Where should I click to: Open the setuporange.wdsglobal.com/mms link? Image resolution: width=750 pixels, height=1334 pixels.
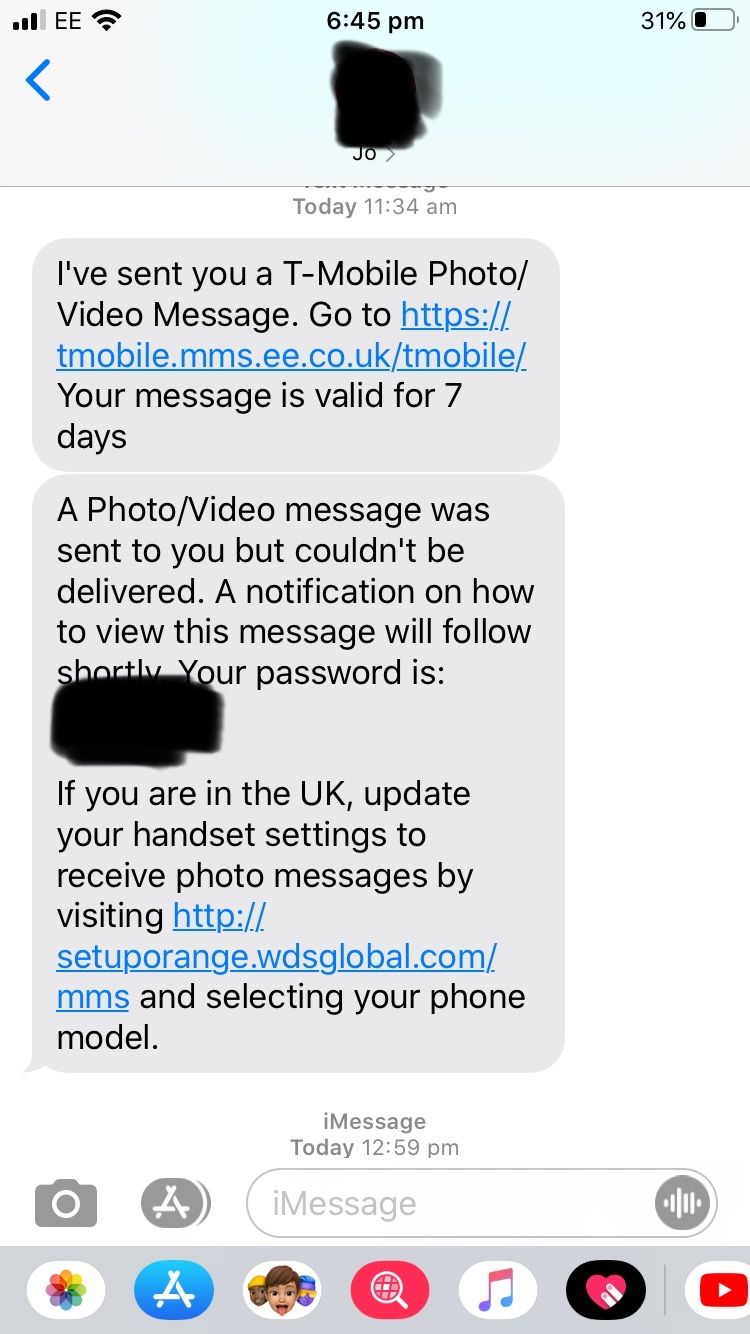(x=276, y=956)
